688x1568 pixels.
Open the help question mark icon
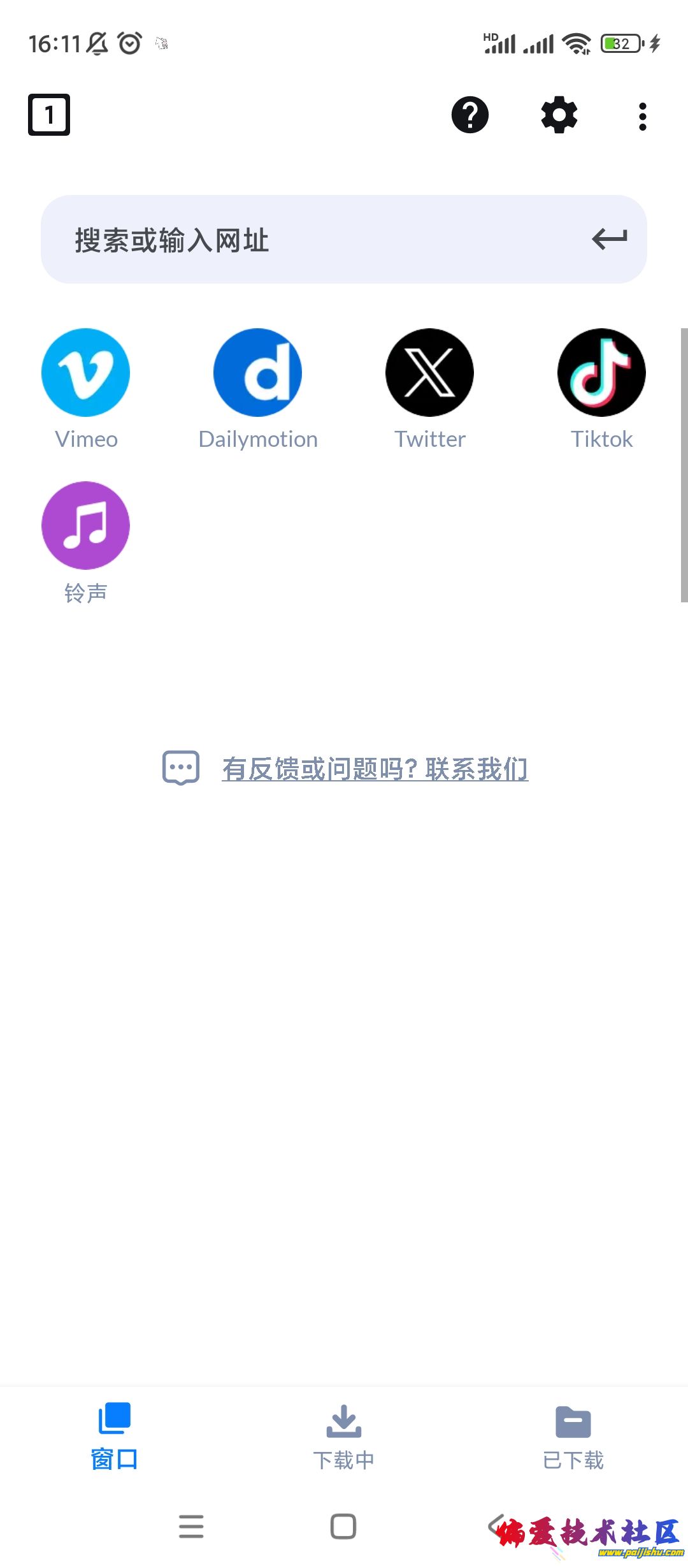(469, 115)
